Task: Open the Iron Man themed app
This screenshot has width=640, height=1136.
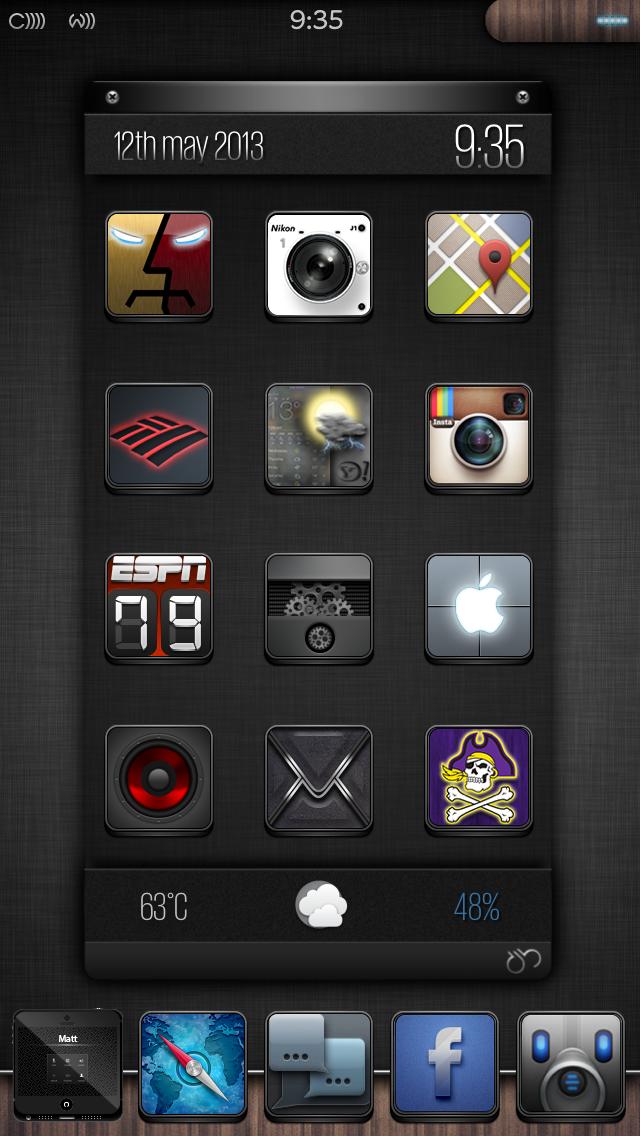Action: click(x=159, y=265)
